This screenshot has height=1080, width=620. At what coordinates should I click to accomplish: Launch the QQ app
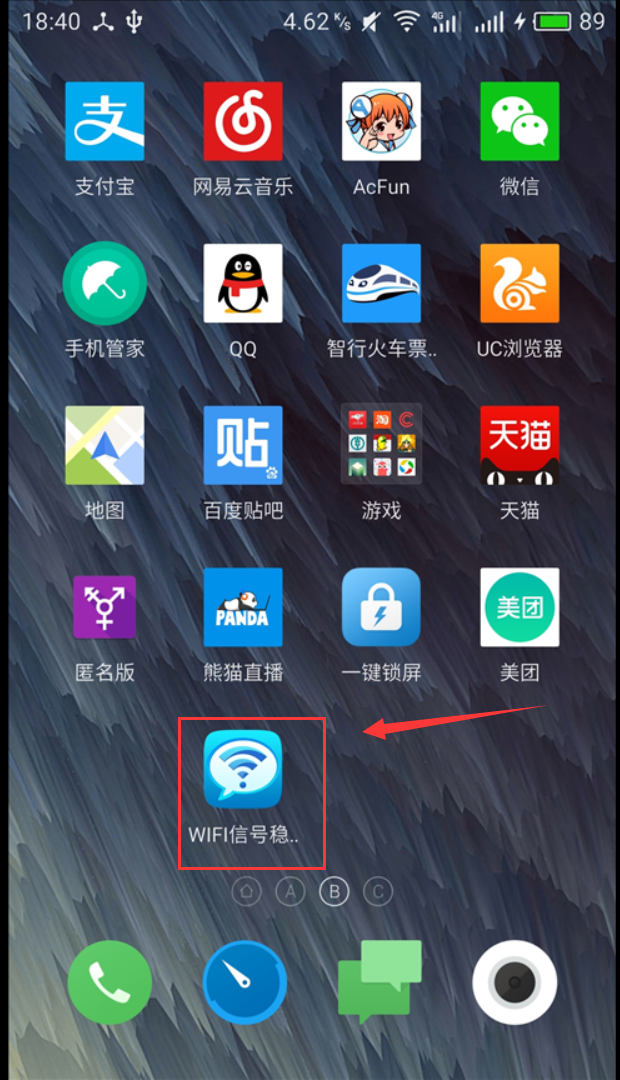pos(243,284)
